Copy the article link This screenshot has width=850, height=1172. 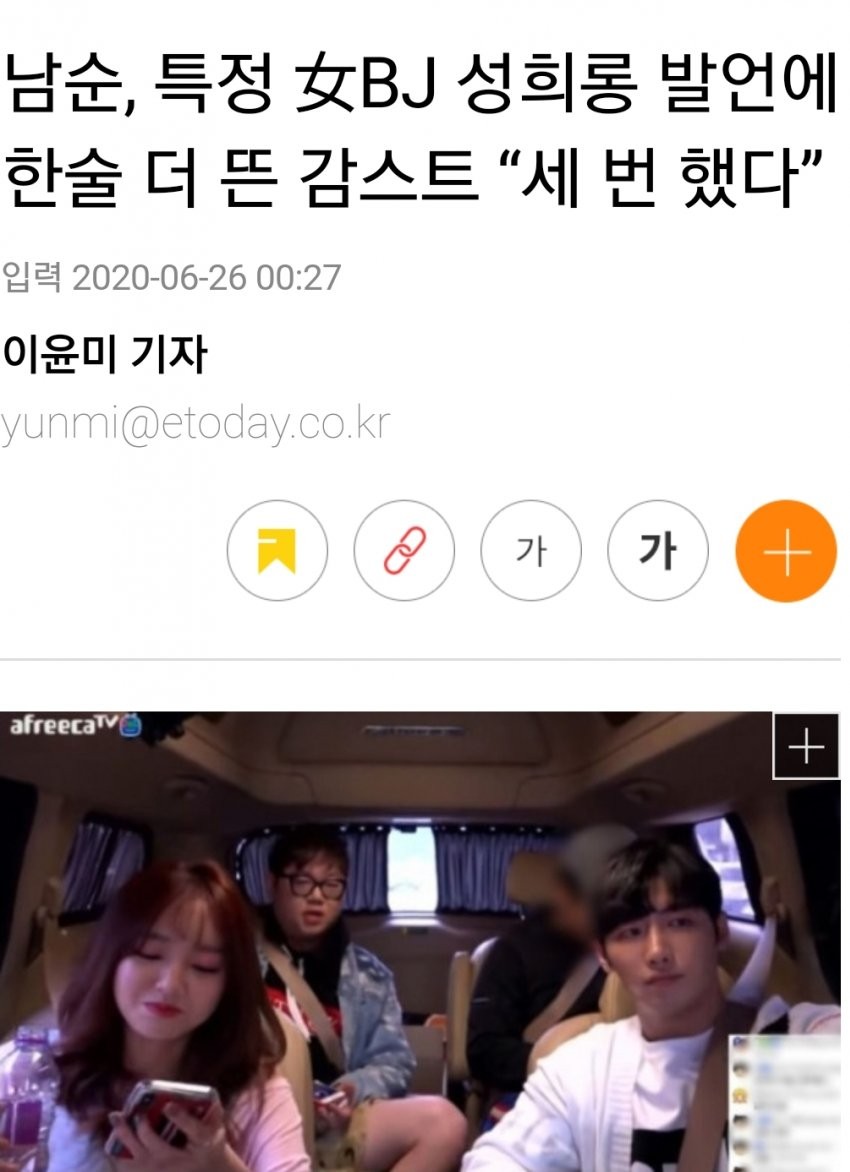[404, 551]
